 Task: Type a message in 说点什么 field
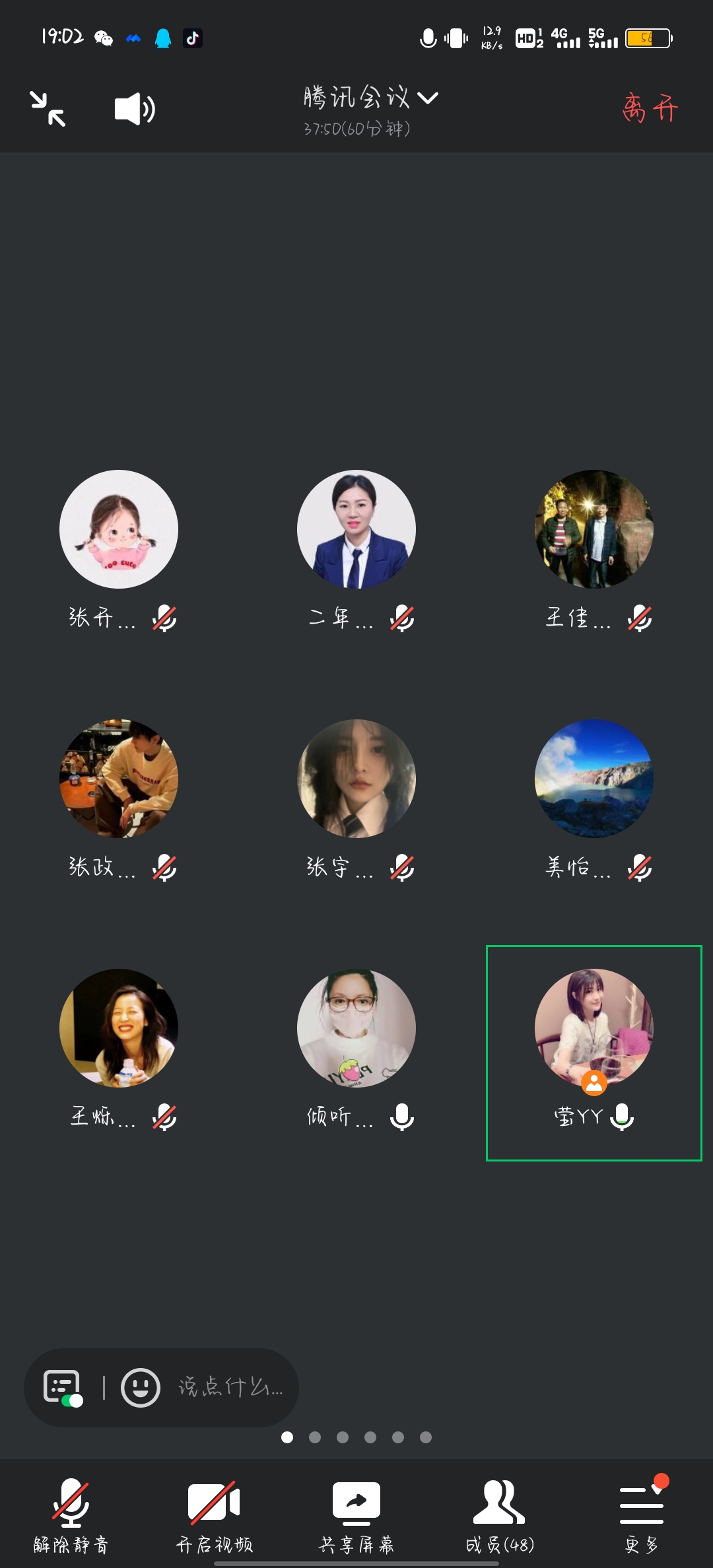tap(230, 1388)
